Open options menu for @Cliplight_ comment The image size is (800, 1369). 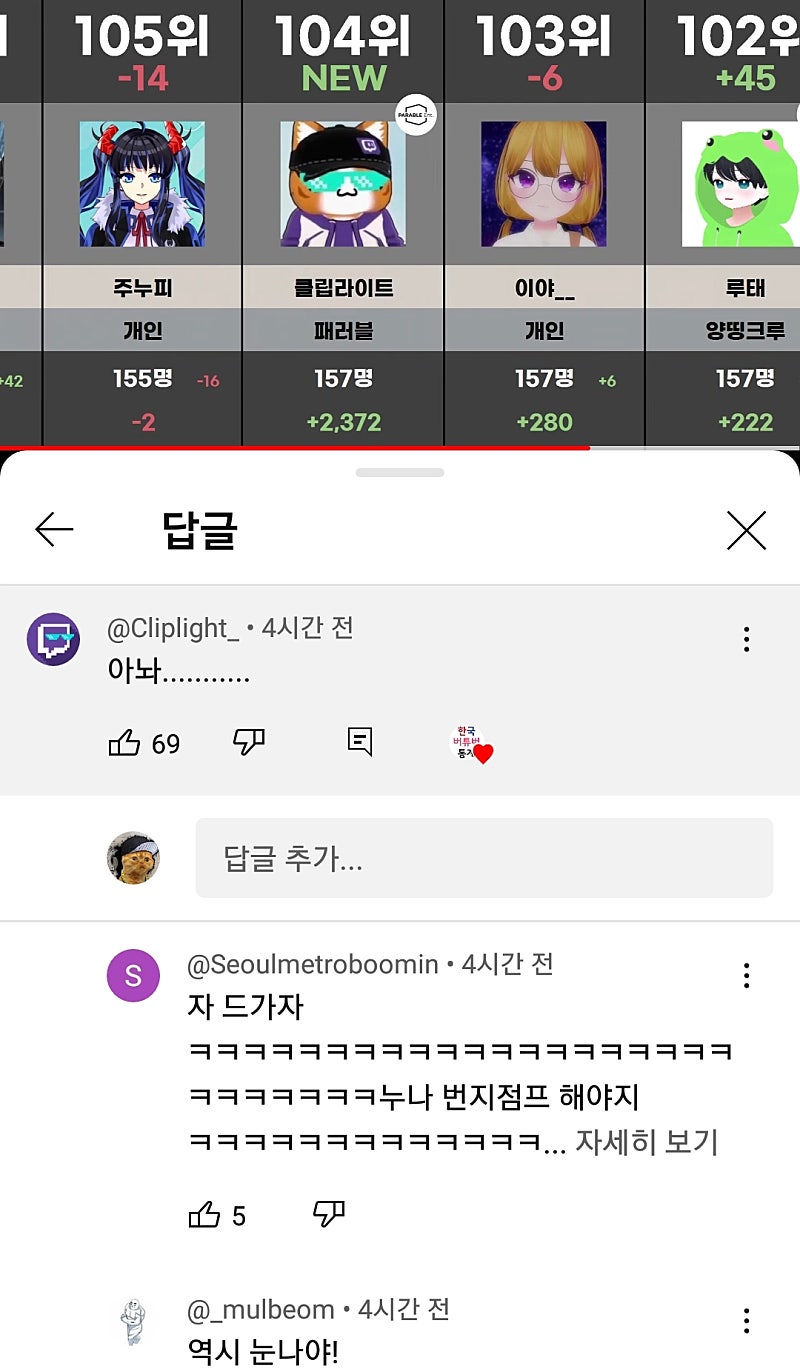coord(746,640)
